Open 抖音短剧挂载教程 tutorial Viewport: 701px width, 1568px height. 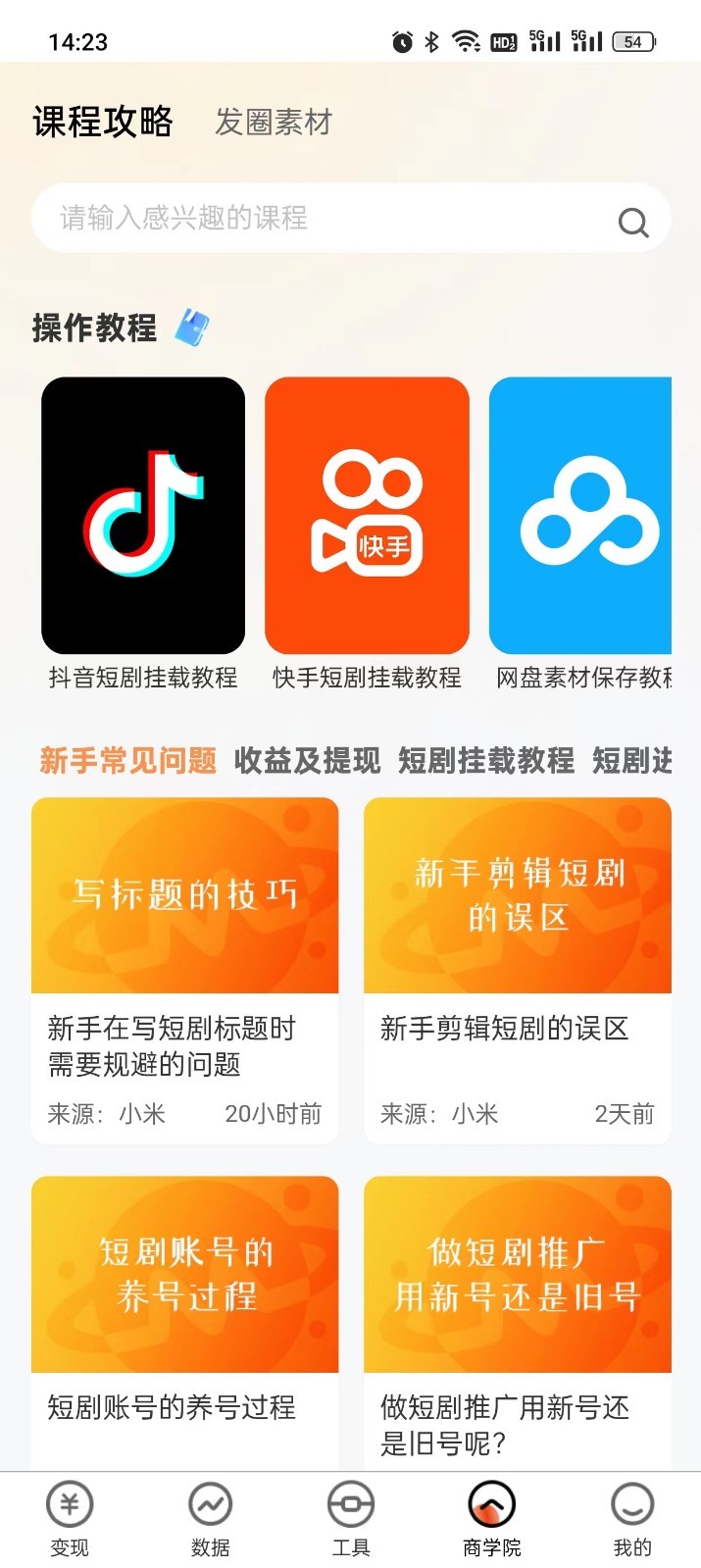(x=143, y=517)
